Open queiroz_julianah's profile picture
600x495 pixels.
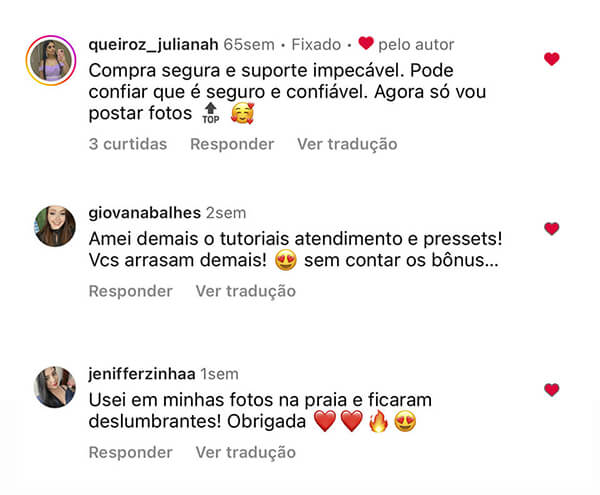pos(51,60)
